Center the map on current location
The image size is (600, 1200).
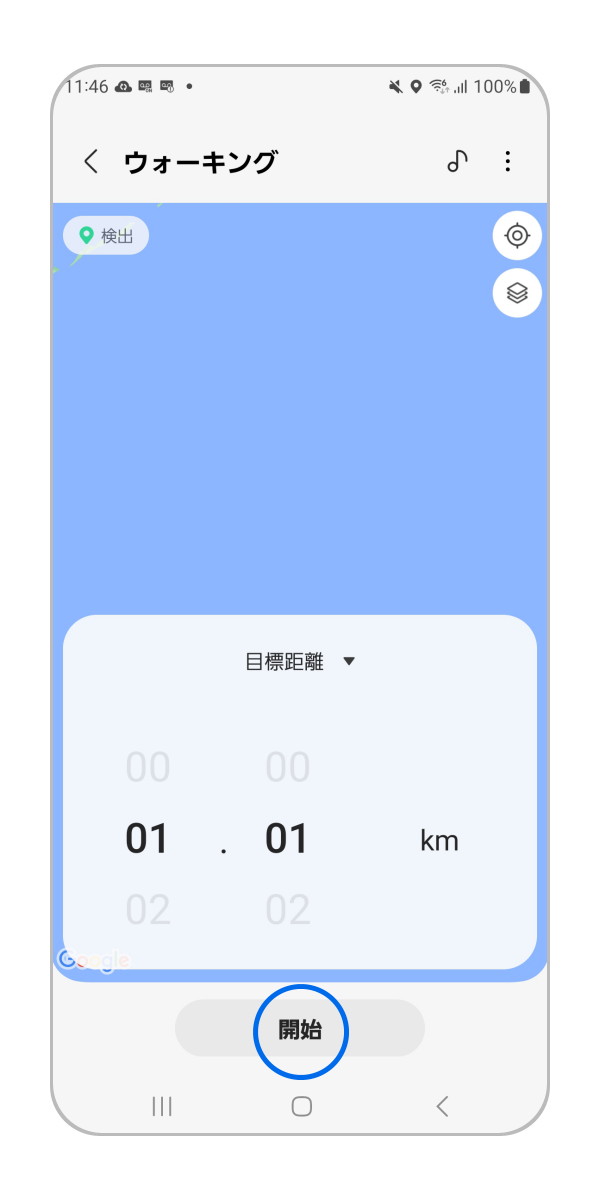pyautogui.click(x=517, y=236)
